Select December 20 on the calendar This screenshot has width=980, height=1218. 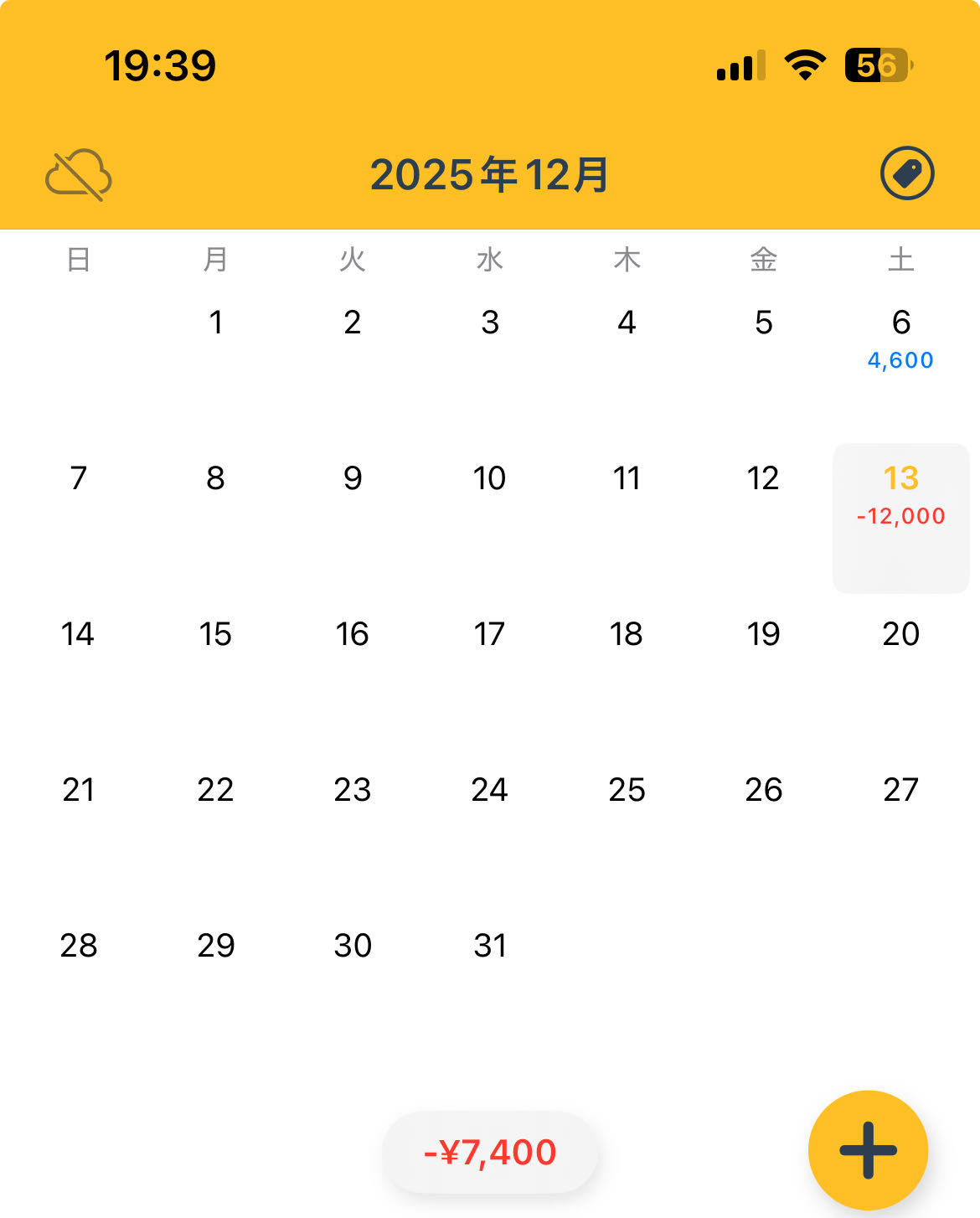pos(900,634)
